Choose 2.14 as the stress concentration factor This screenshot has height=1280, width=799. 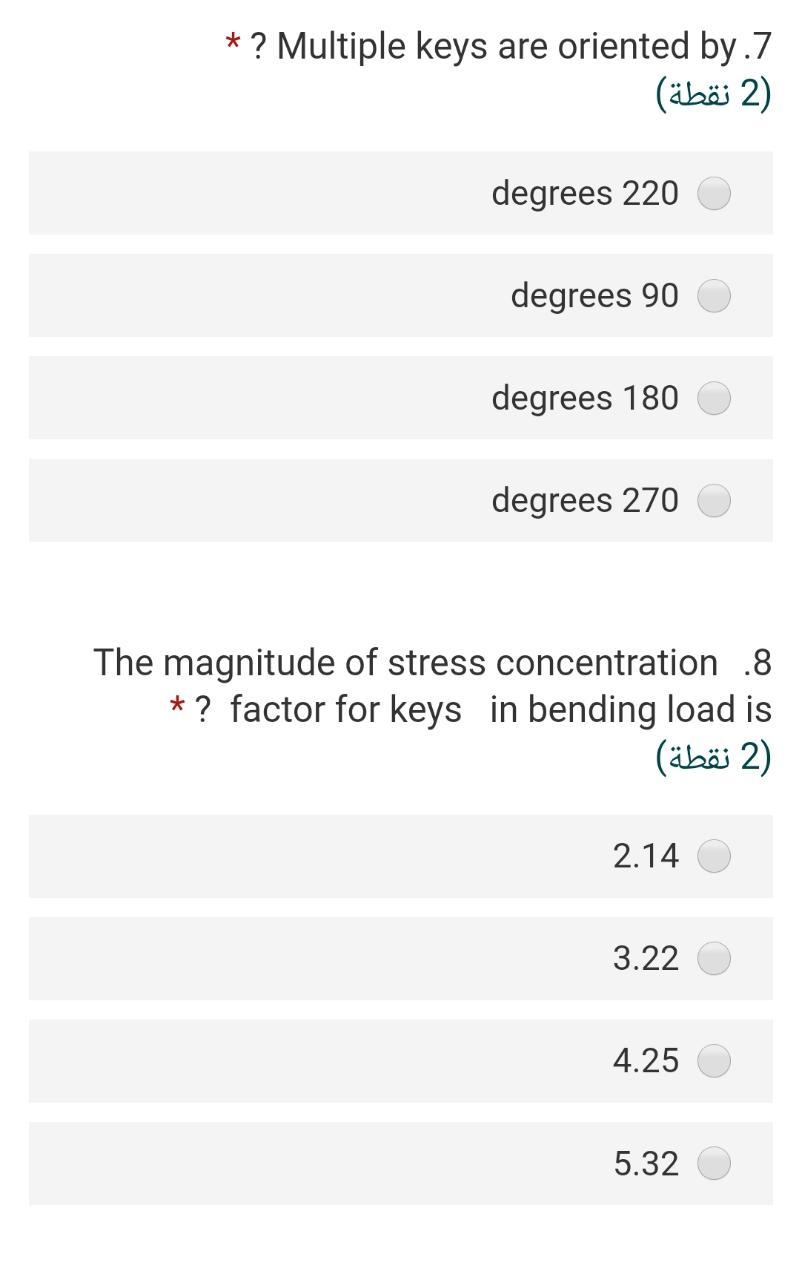[714, 857]
